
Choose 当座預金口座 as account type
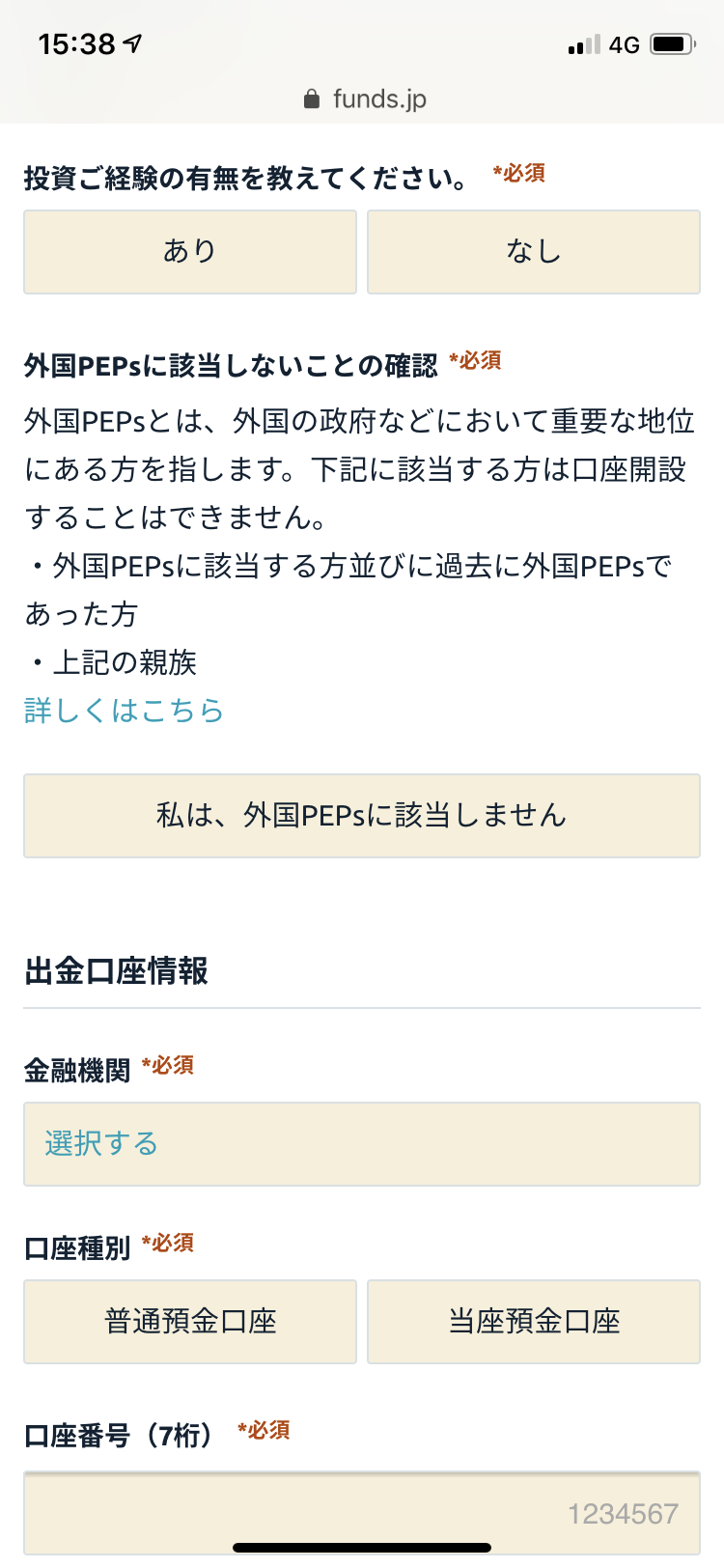(534, 1322)
